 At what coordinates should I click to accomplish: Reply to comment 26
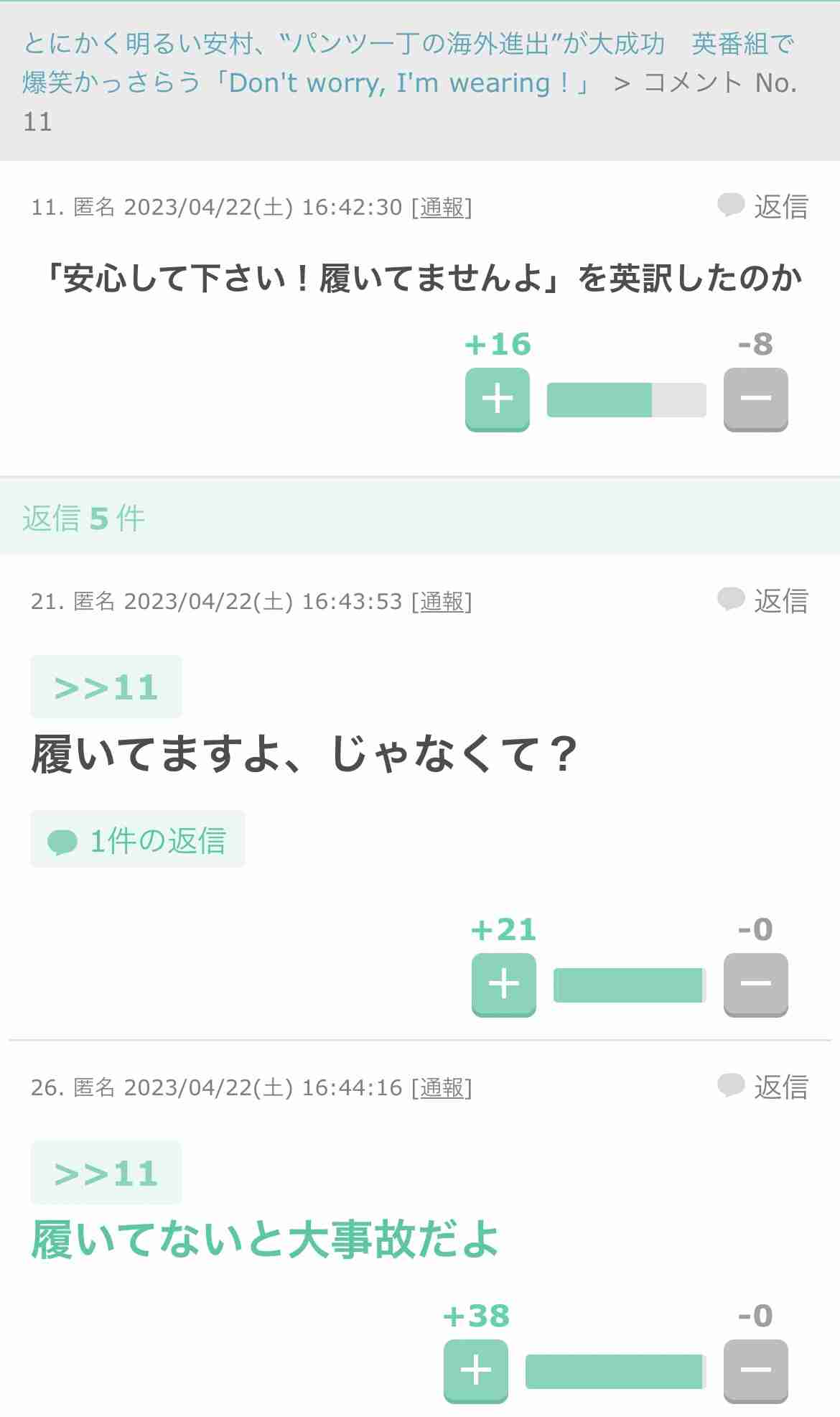pos(762,1087)
